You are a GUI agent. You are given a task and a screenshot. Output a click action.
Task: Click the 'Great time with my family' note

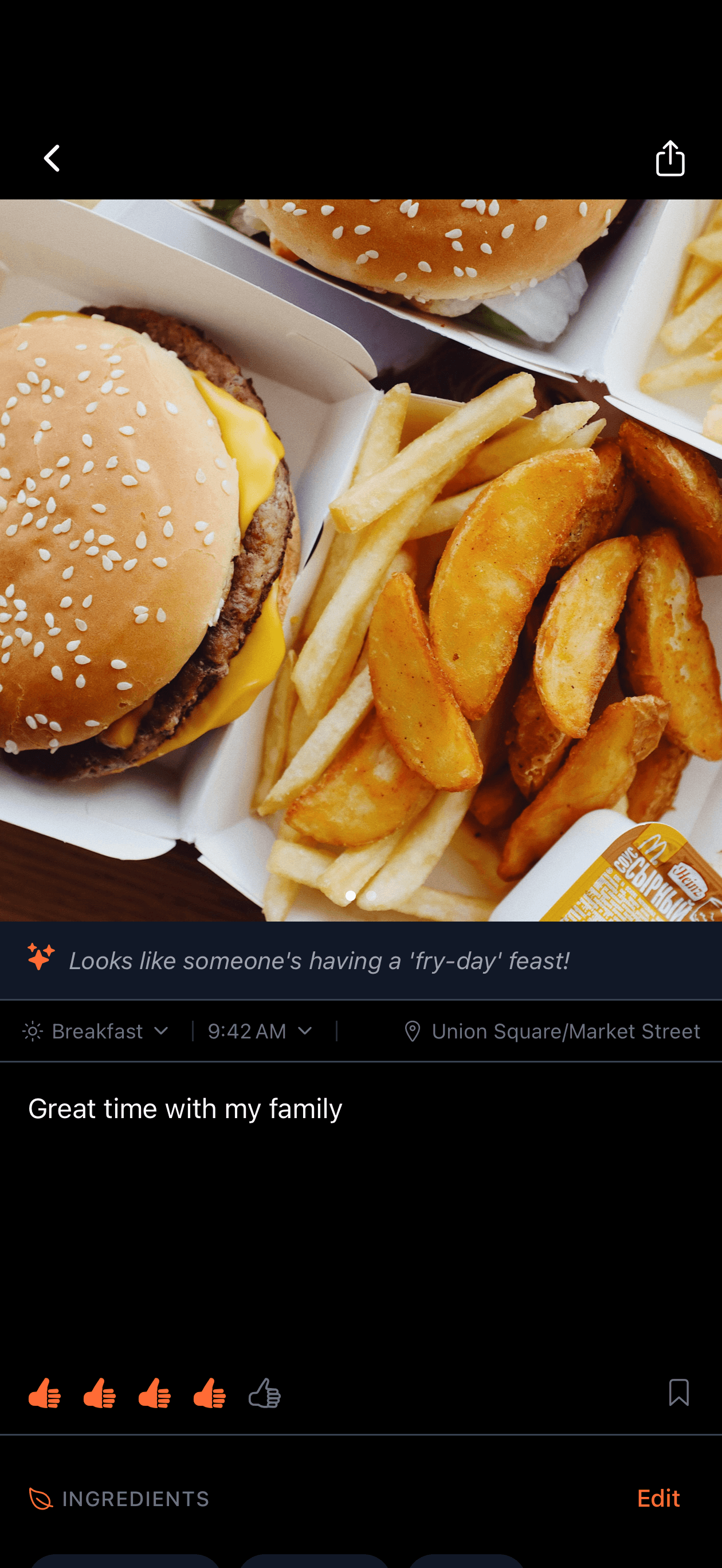(x=185, y=1108)
